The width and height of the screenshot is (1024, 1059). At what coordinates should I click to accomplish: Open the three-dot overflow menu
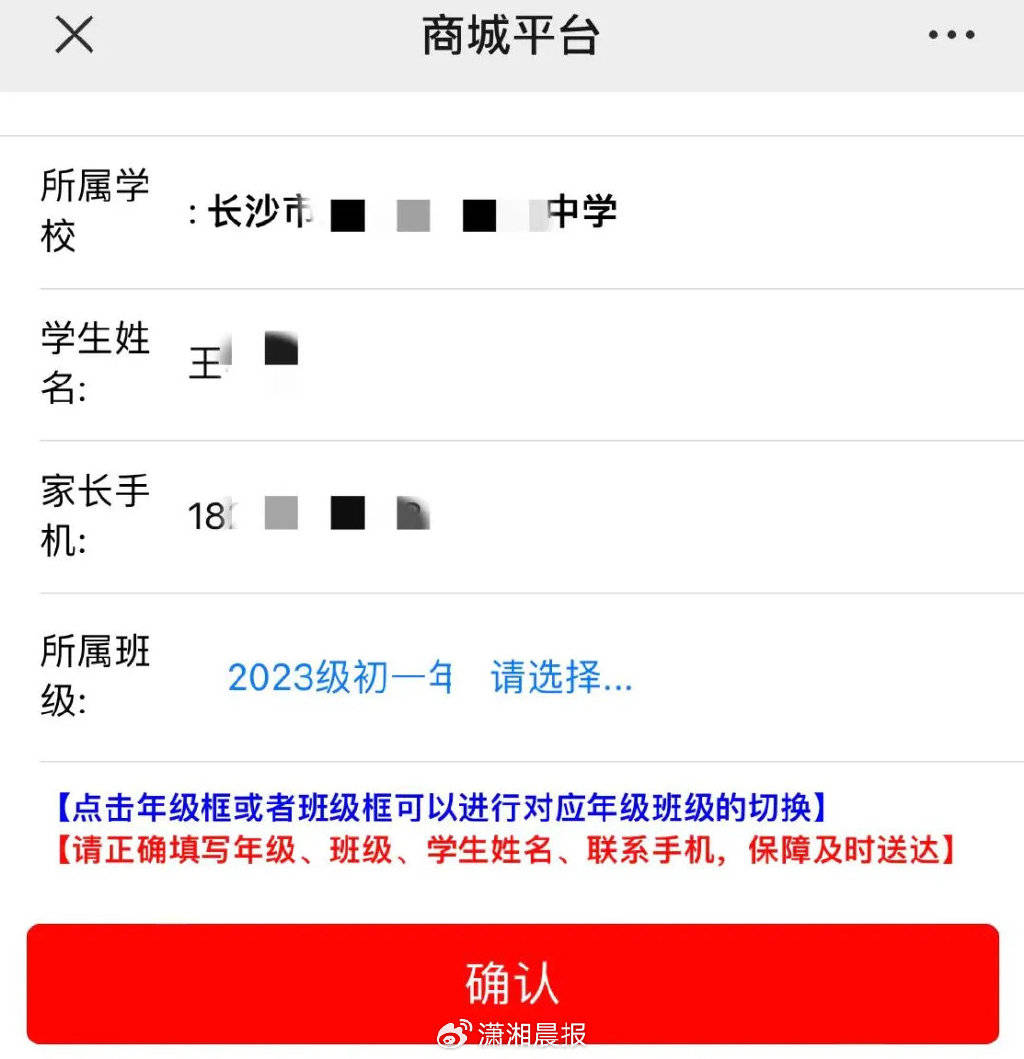951,36
